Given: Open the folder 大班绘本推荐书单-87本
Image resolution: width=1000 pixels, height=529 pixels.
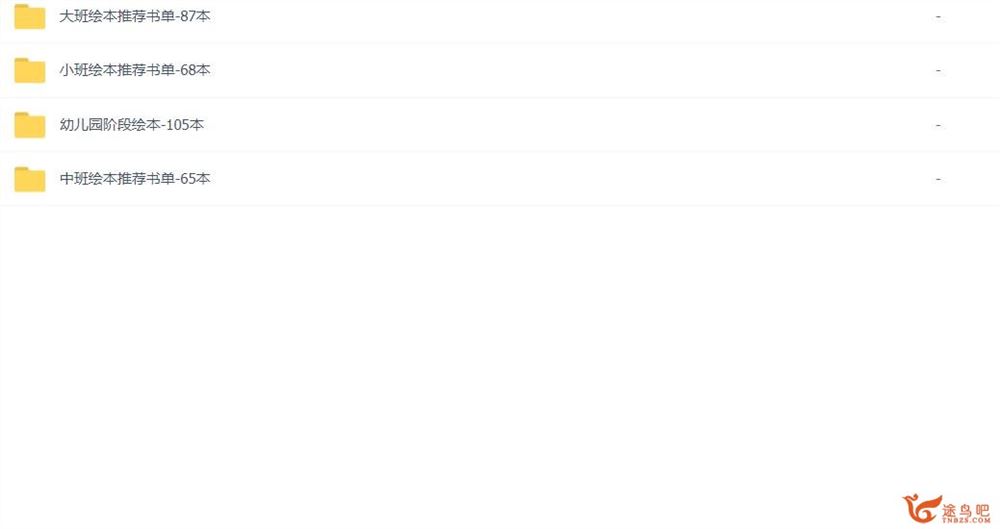Looking at the screenshot, I should [135, 16].
